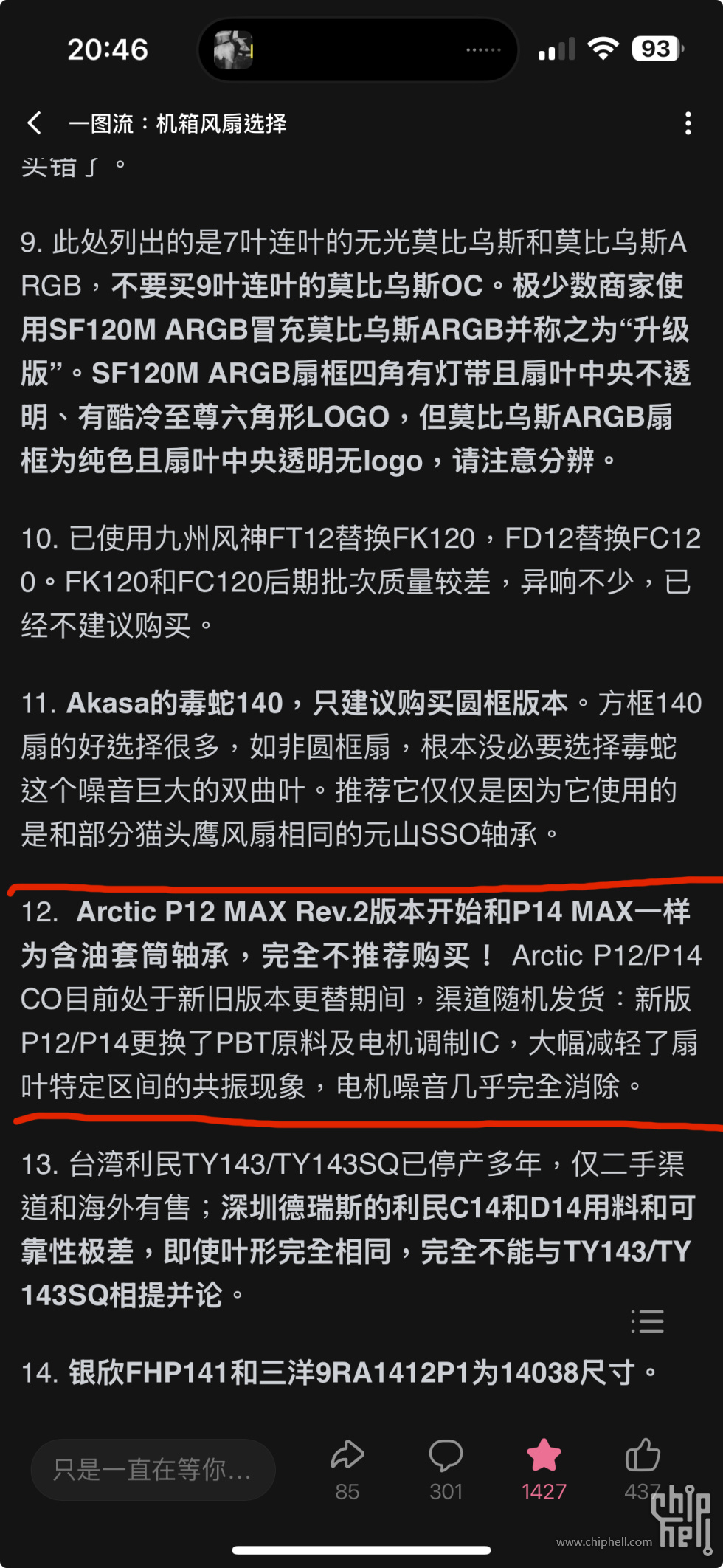Viewport: 723px width, 1568px height.
Task: Go back from the article page
Action: coord(34,123)
